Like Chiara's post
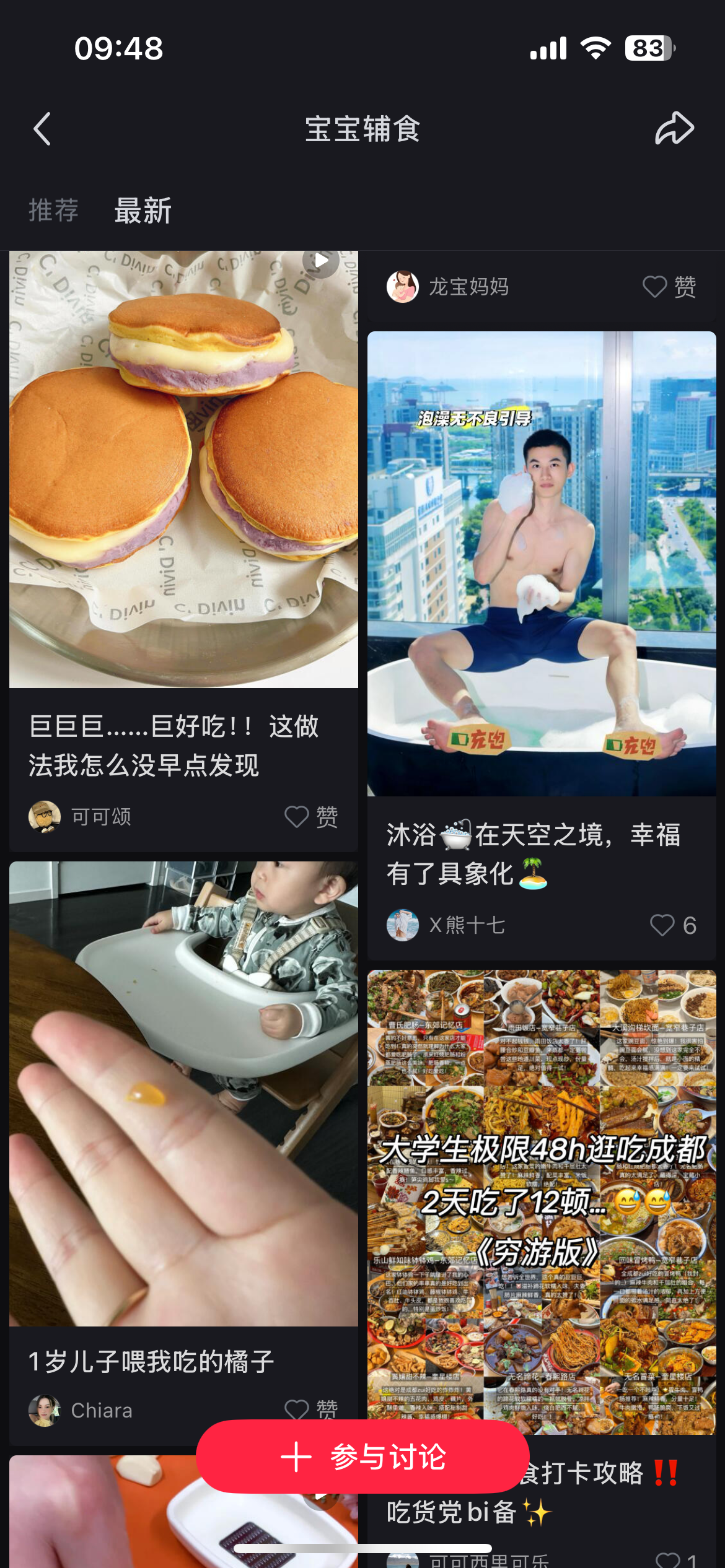 [311, 1409]
